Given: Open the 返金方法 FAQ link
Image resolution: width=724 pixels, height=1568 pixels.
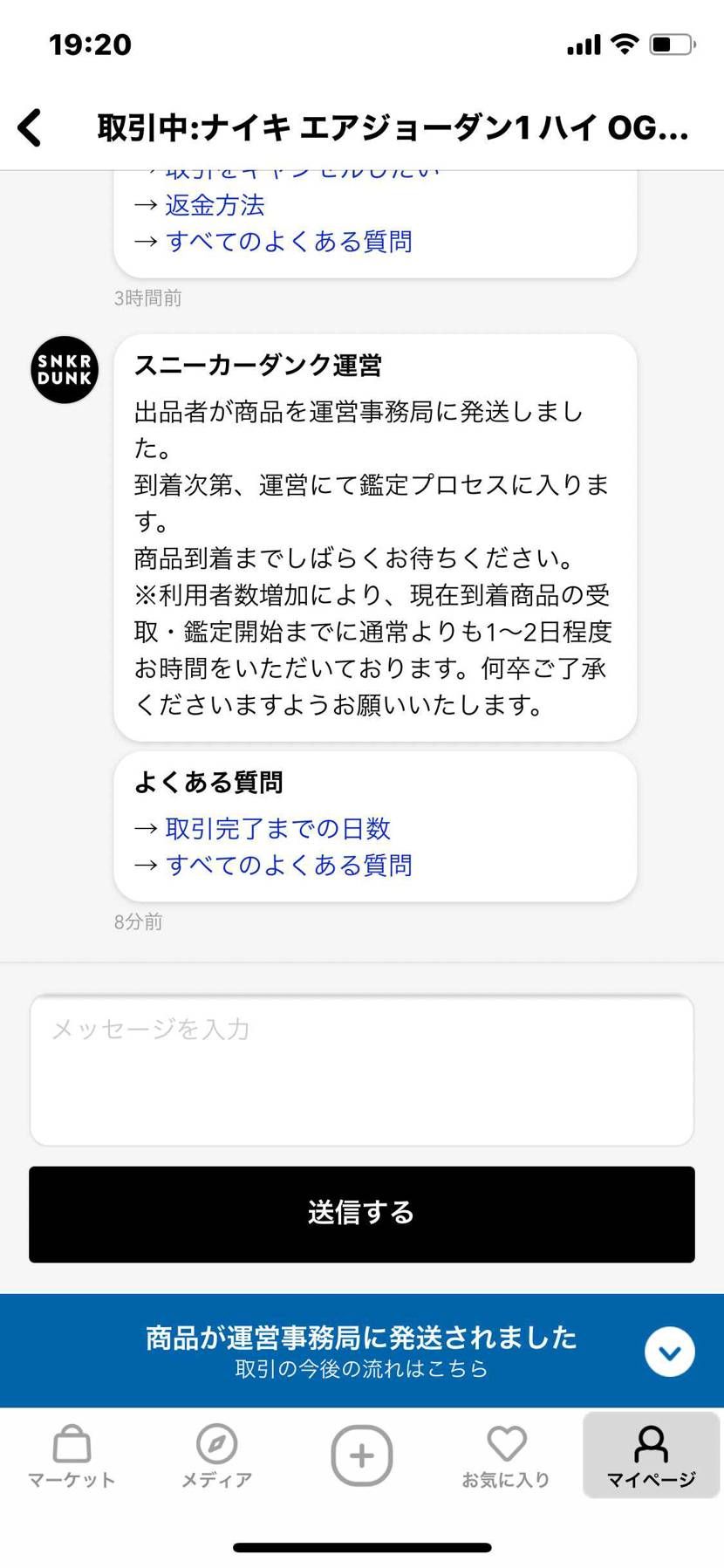Looking at the screenshot, I should [215, 205].
